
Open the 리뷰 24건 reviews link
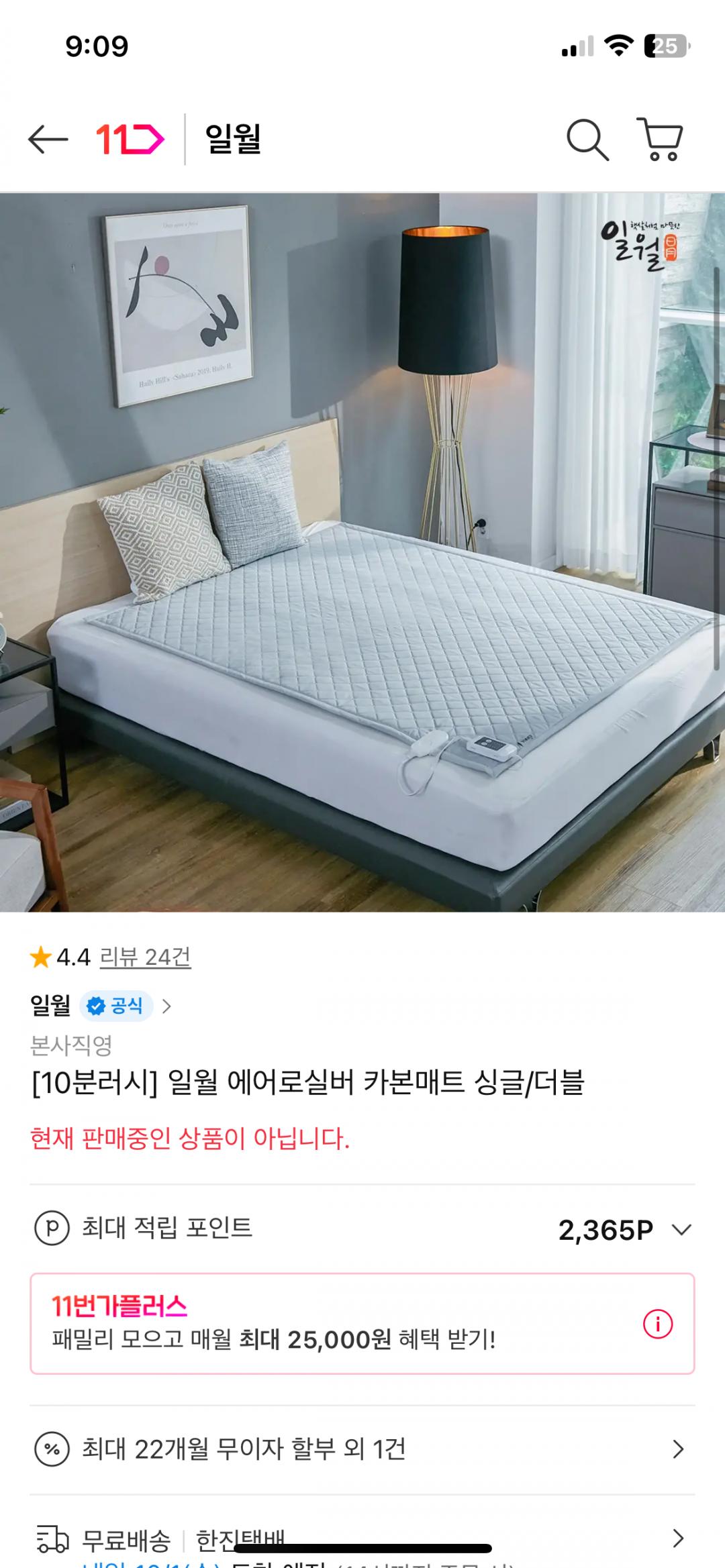coord(145,957)
